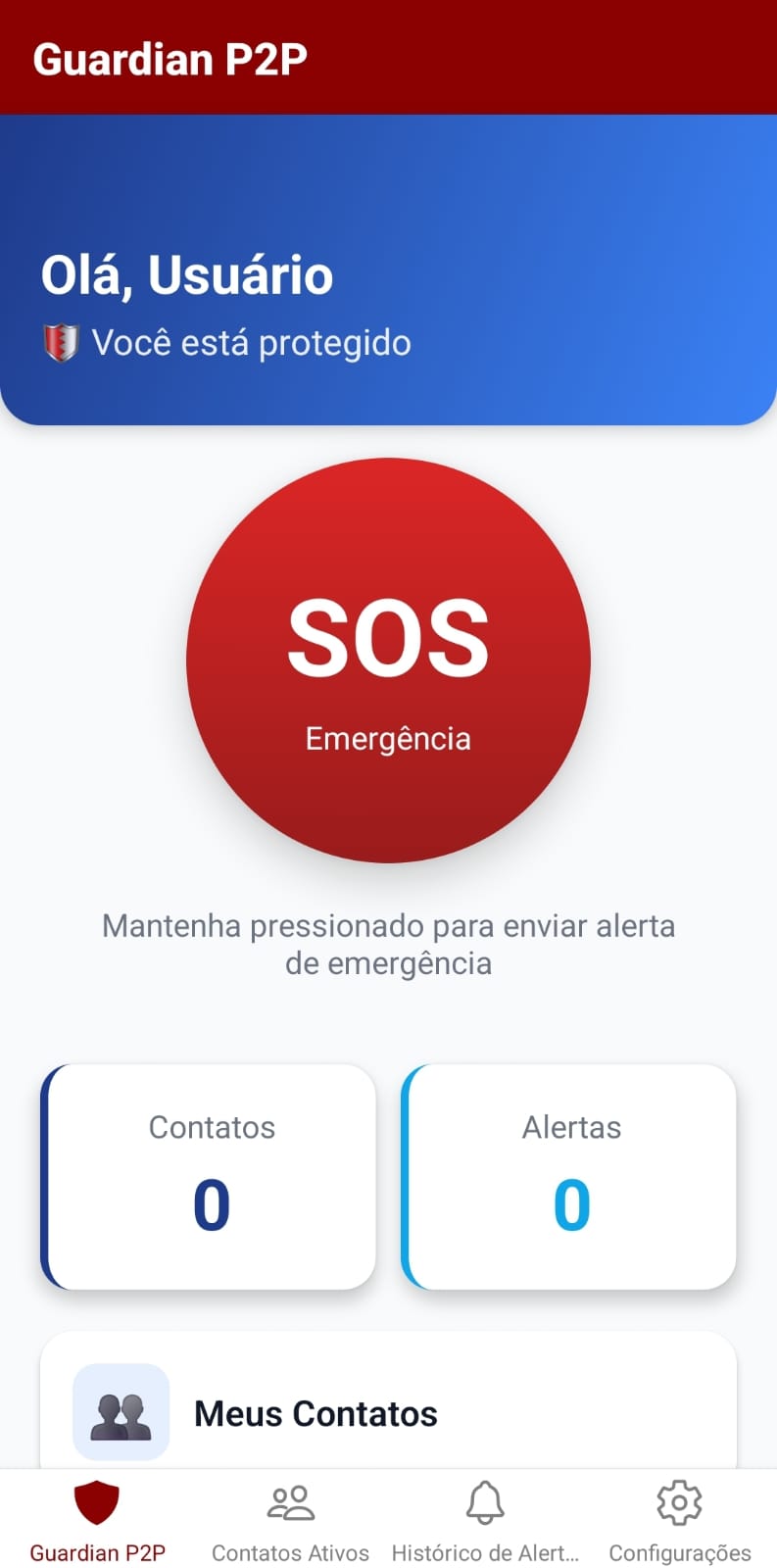Open the Histórico de Alertas bell icon
Image resolution: width=777 pixels, height=1568 pixels.
[x=485, y=1499]
